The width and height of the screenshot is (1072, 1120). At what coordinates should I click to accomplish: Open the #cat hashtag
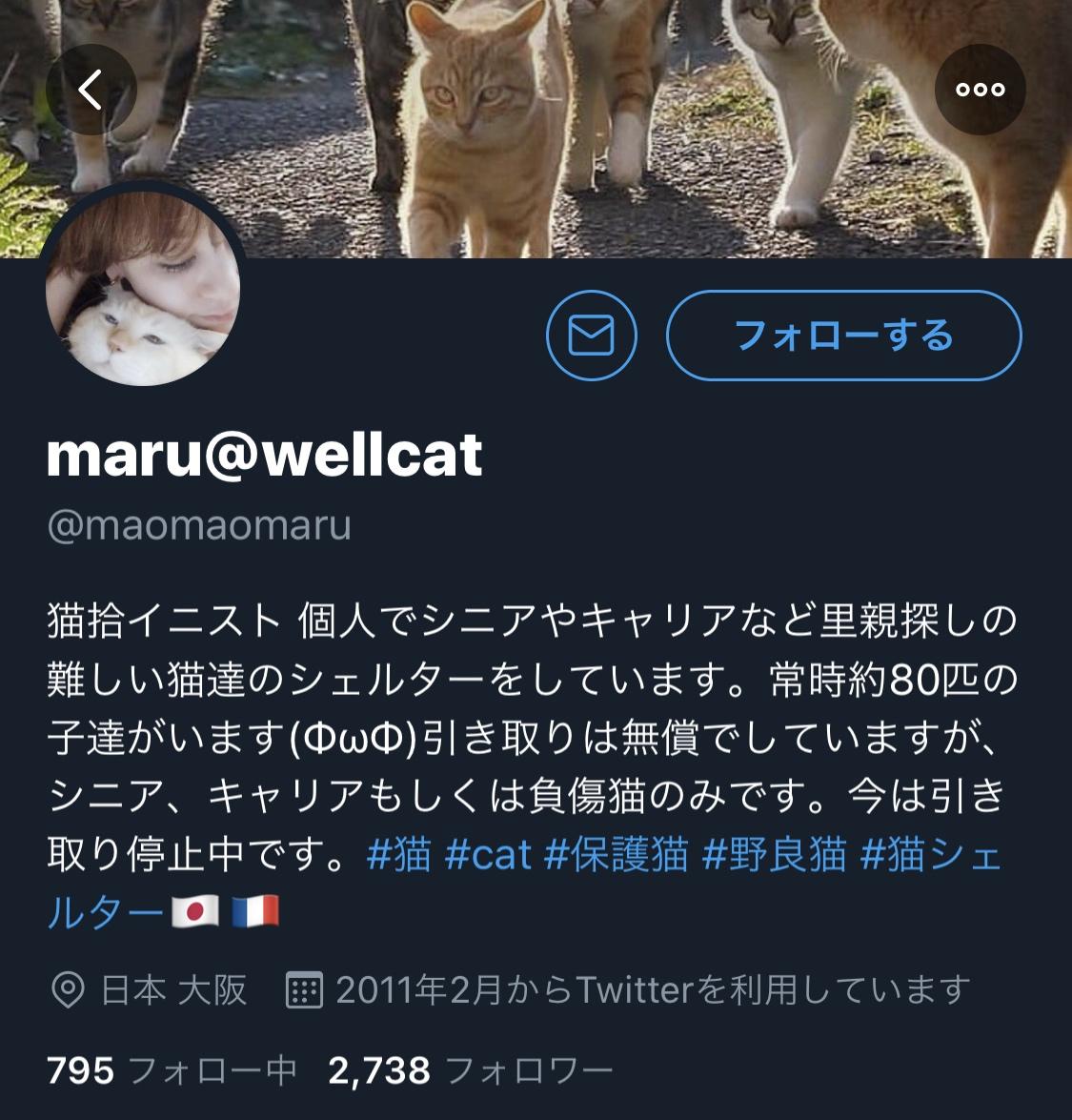[487, 855]
